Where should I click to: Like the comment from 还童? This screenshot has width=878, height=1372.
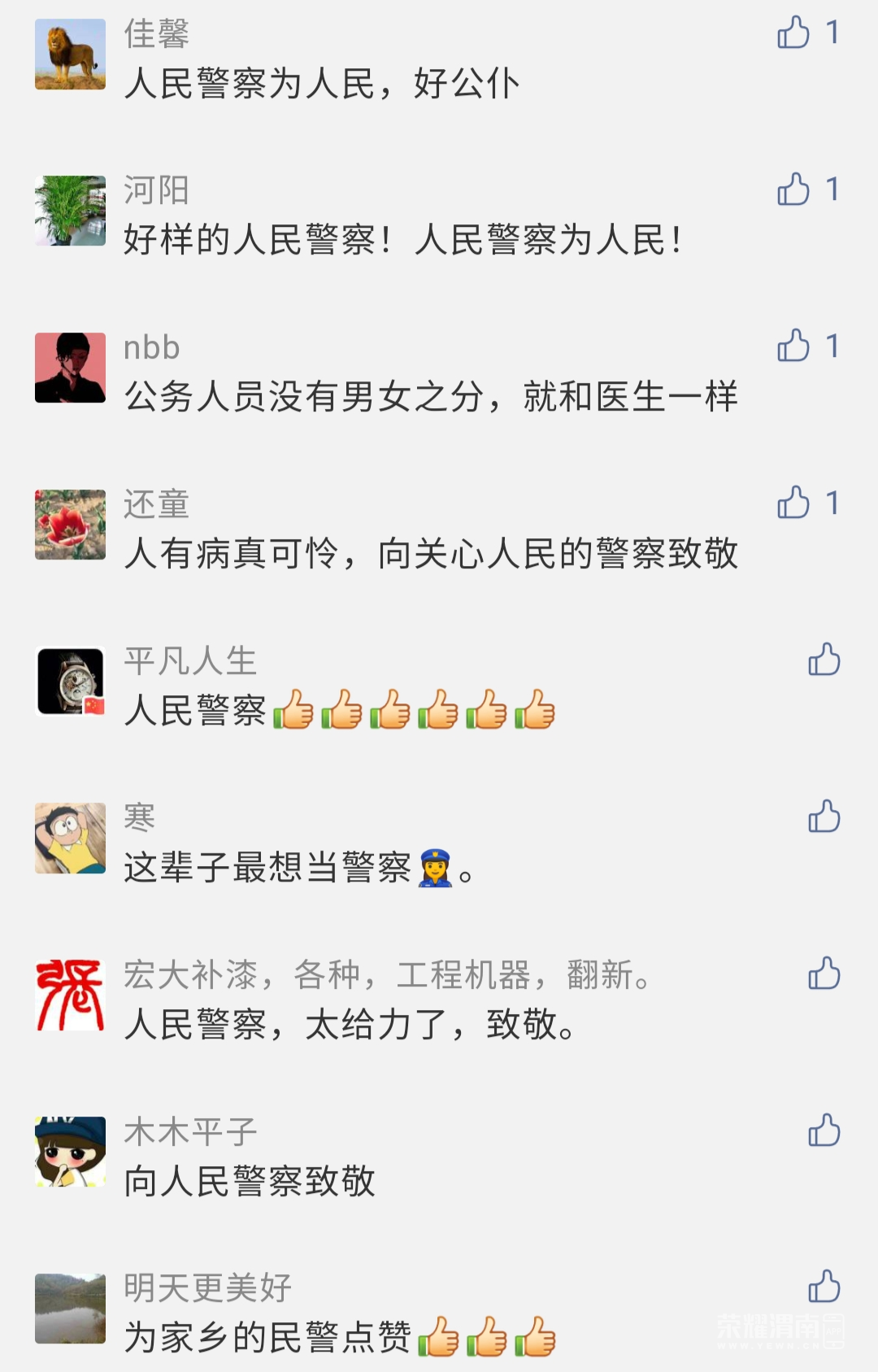793,503
